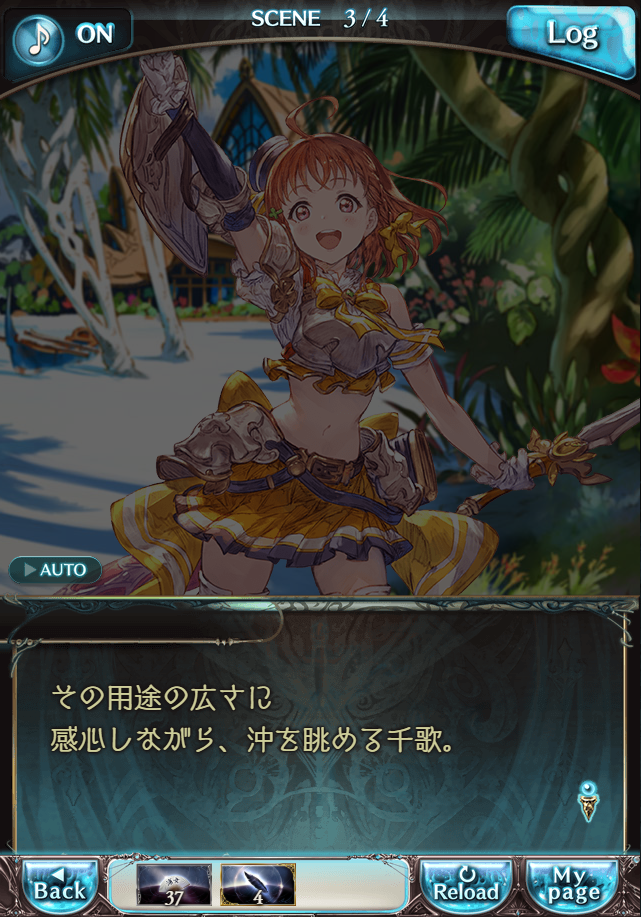Open the item shortcut showing 4
The image size is (641, 917).
pyautogui.click(x=257, y=885)
